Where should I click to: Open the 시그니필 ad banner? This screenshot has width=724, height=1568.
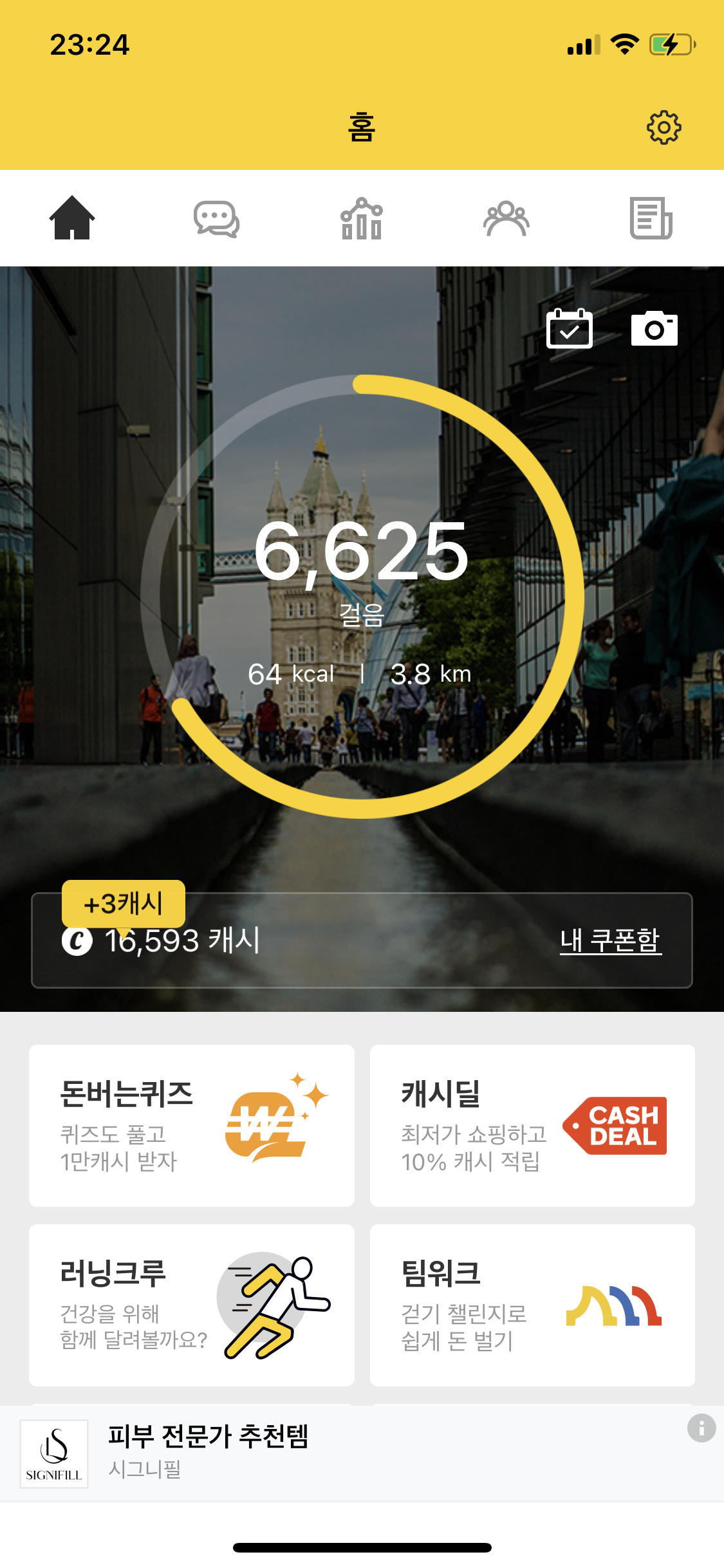click(x=322, y=1453)
